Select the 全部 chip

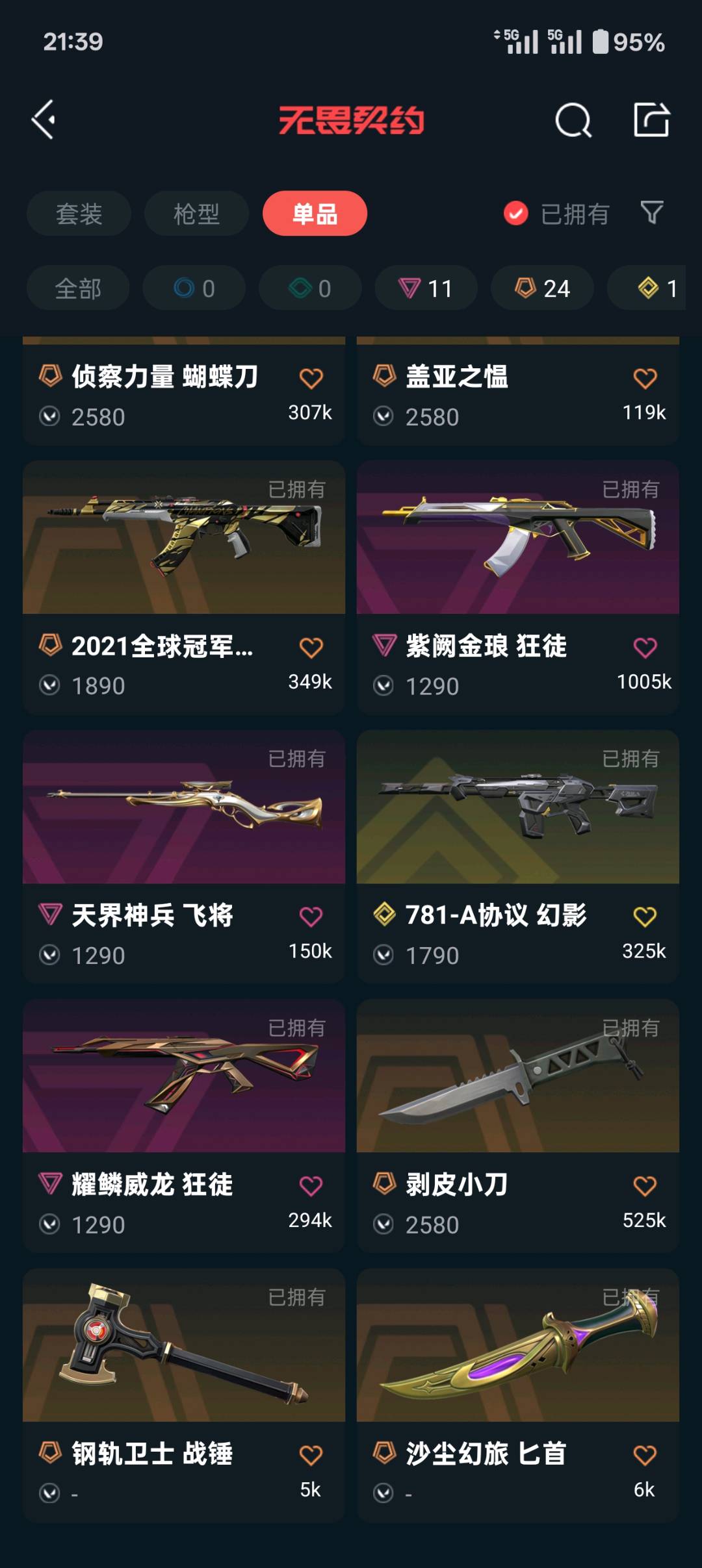click(x=78, y=288)
